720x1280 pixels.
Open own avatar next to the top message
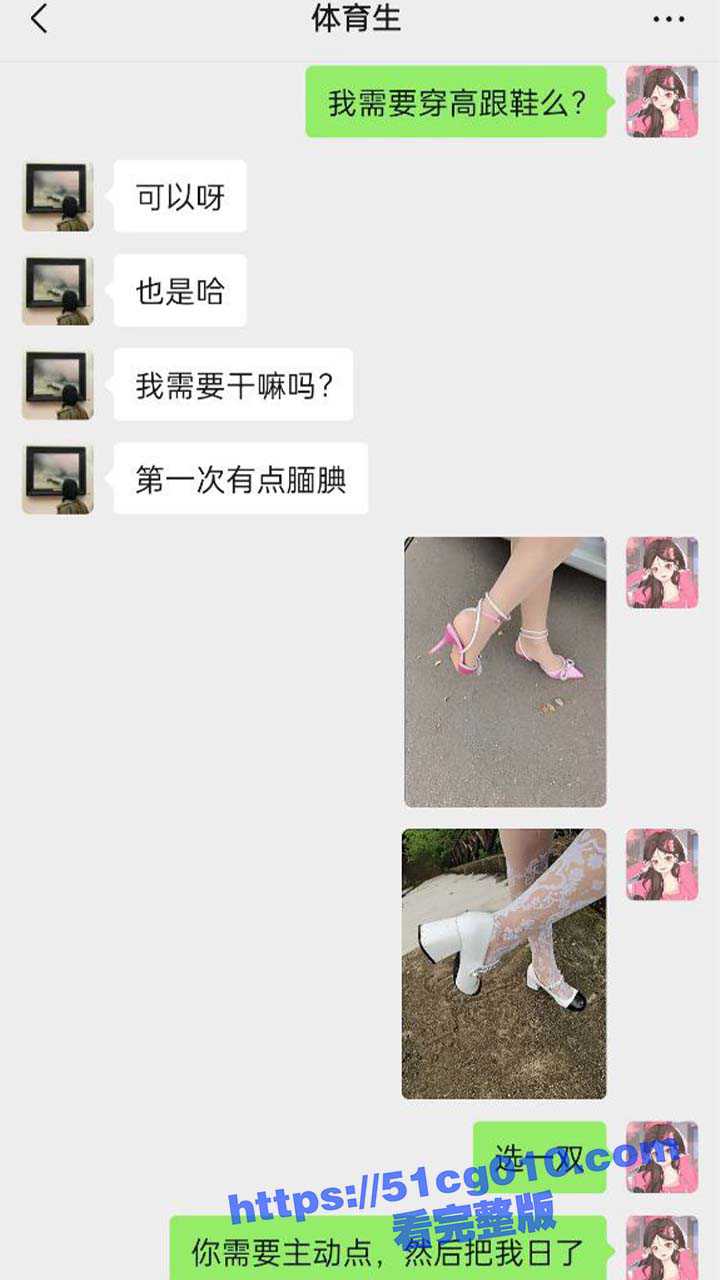tap(662, 102)
